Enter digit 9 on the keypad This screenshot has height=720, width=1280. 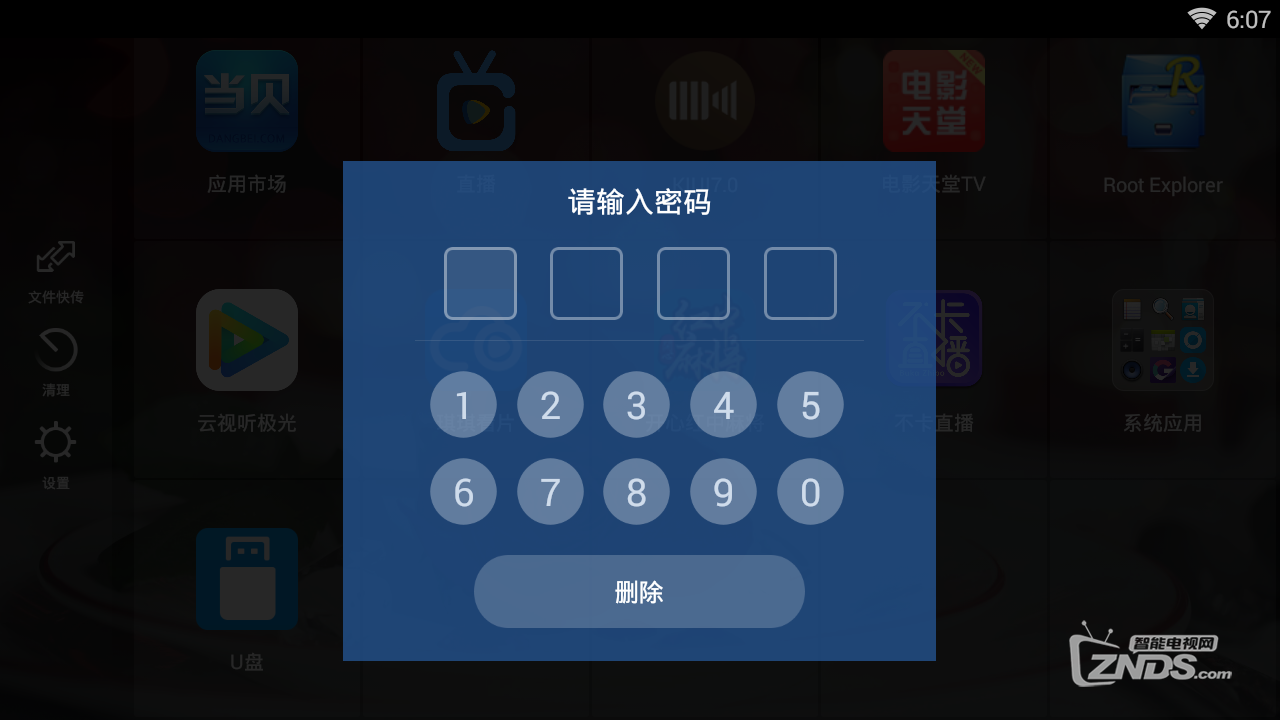(723, 492)
